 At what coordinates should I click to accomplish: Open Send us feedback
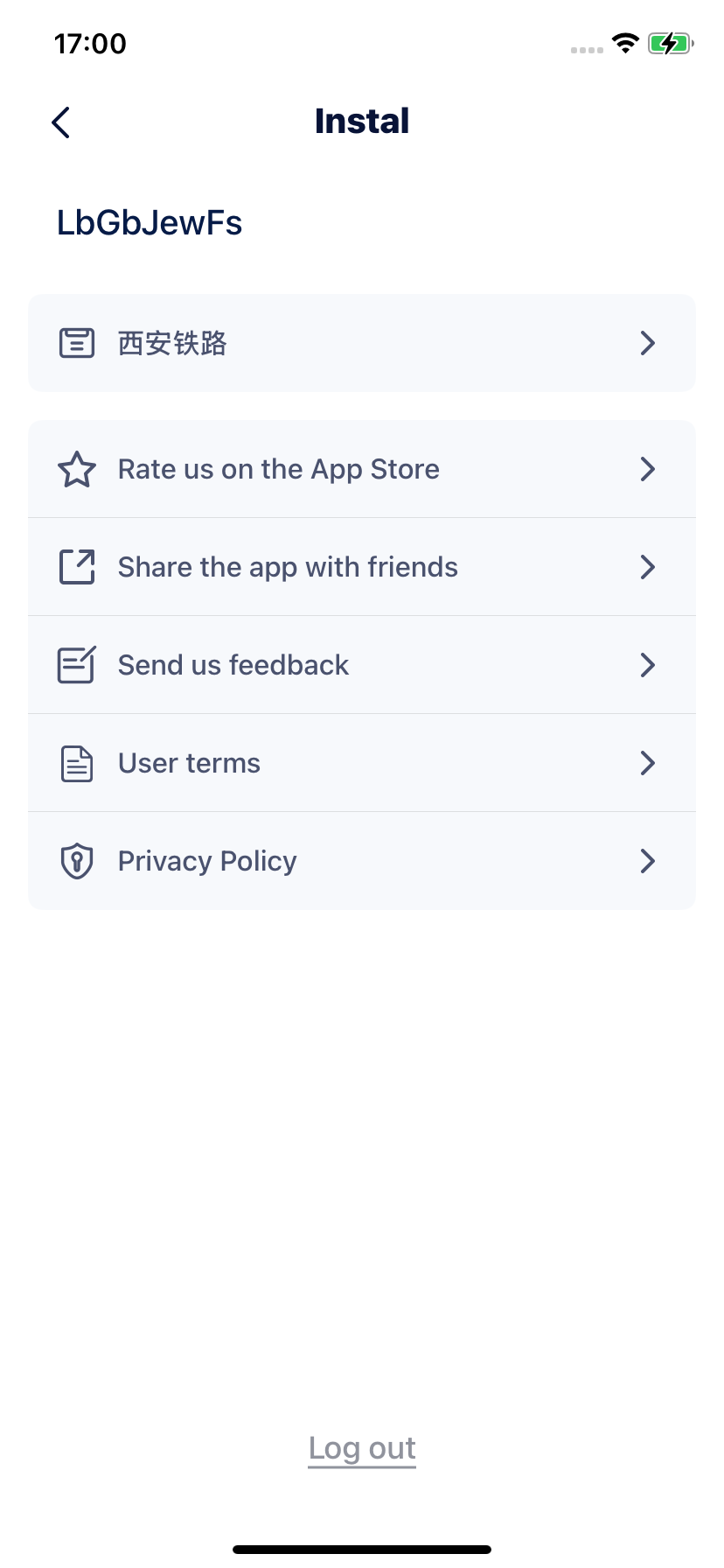(361, 665)
